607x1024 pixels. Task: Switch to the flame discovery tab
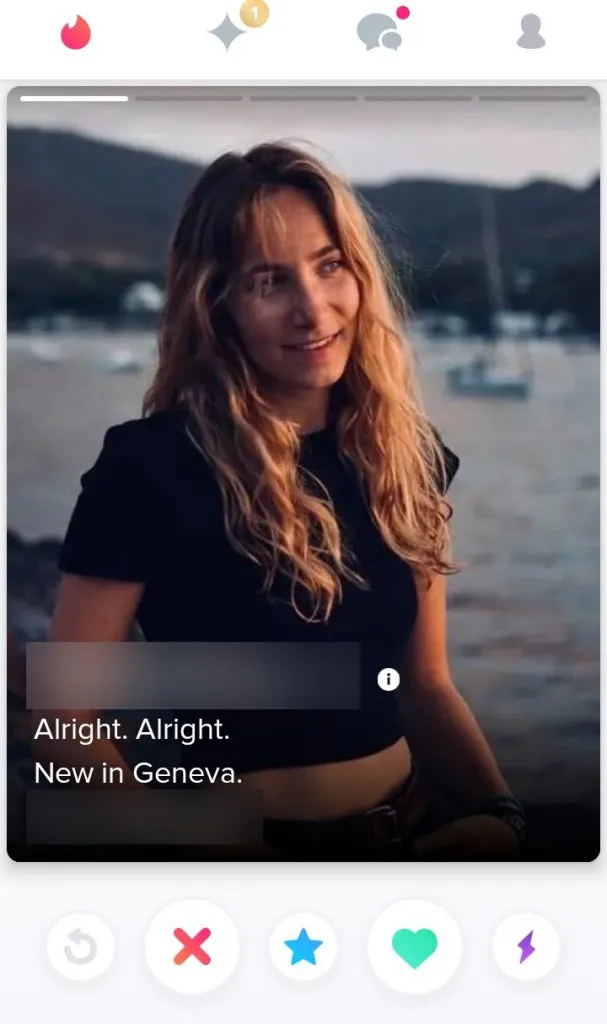click(x=76, y=33)
